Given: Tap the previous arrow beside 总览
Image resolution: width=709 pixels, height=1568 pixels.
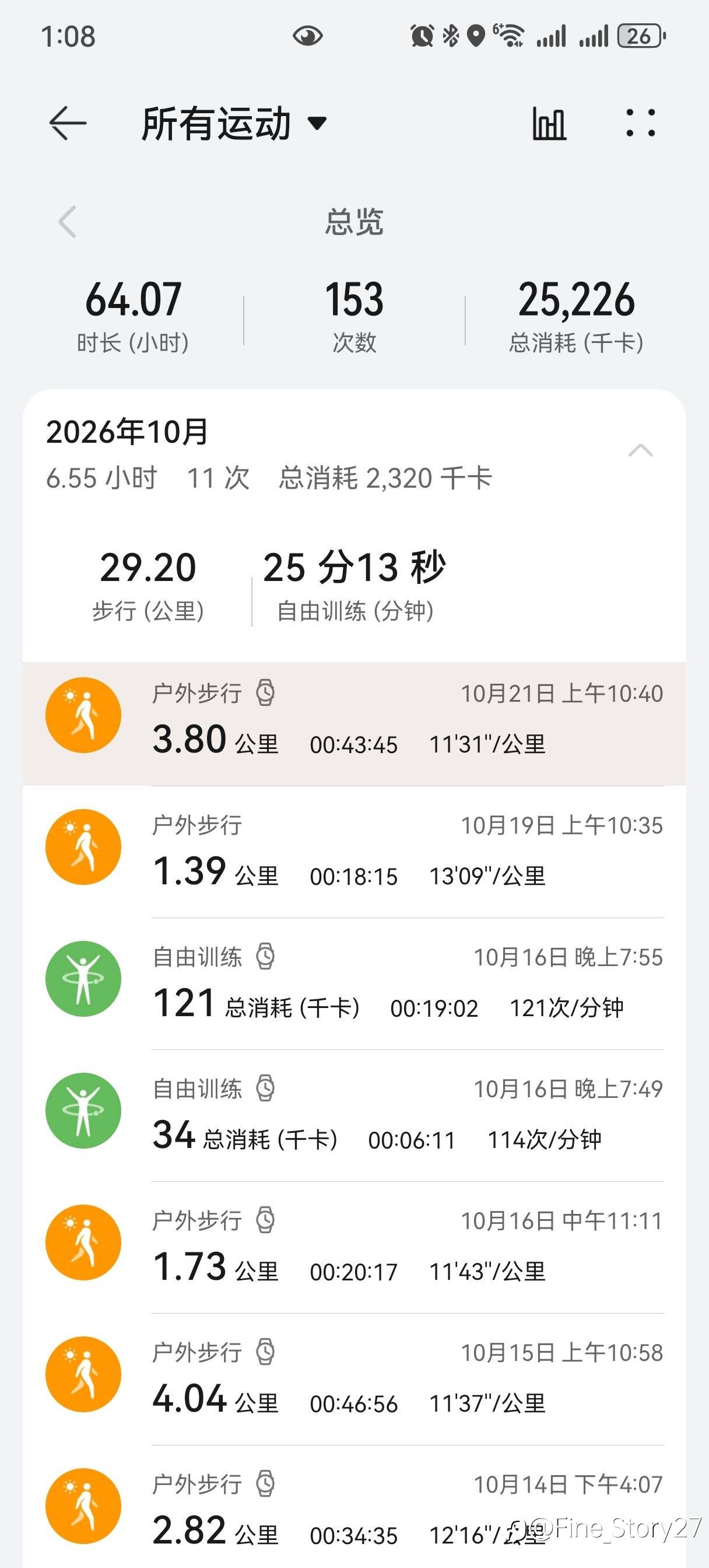Looking at the screenshot, I should pos(68,222).
